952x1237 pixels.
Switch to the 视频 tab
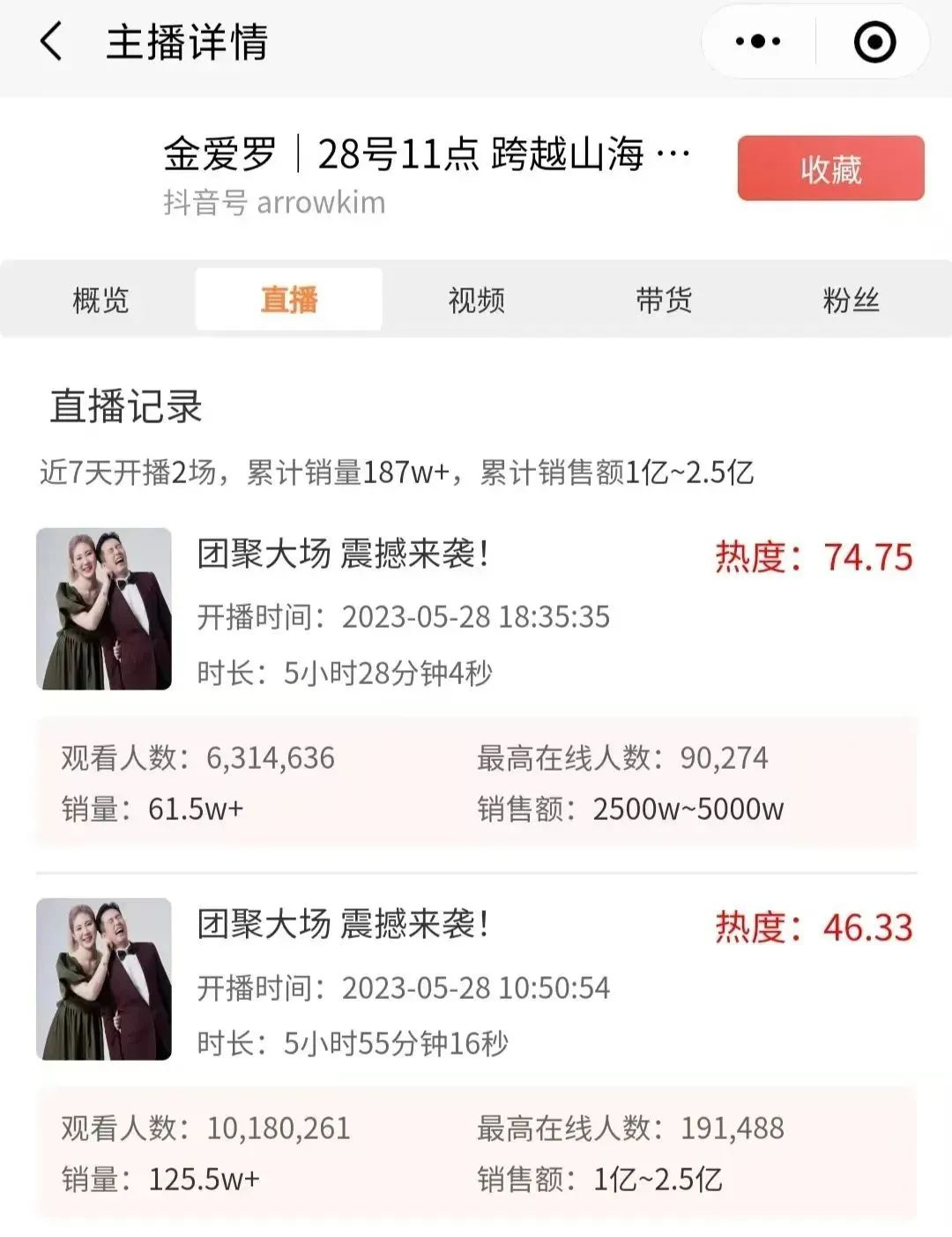tap(476, 300)
